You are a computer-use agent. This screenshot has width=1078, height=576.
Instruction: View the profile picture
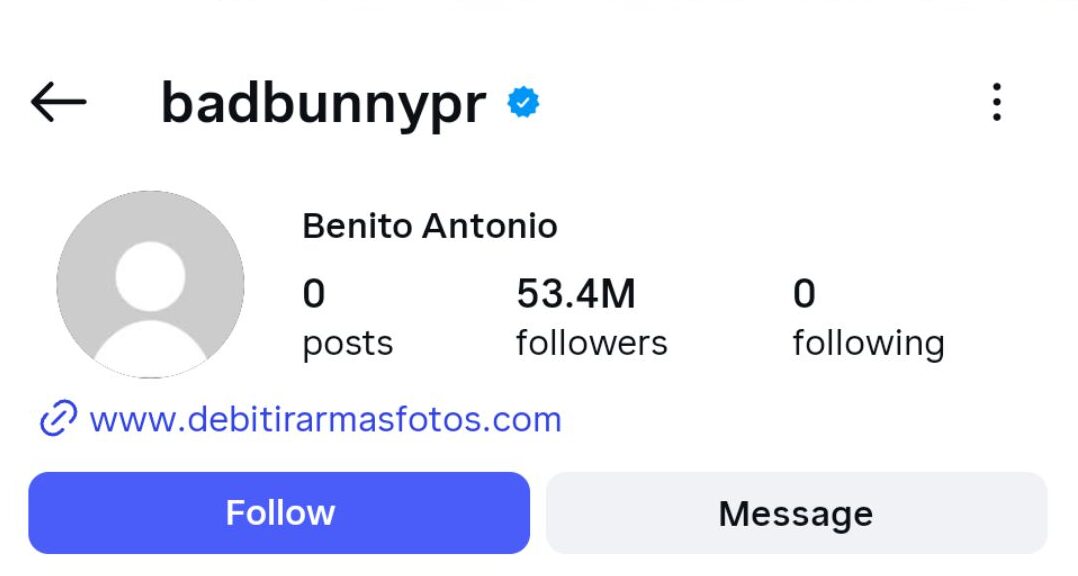(x=150, y=284)
